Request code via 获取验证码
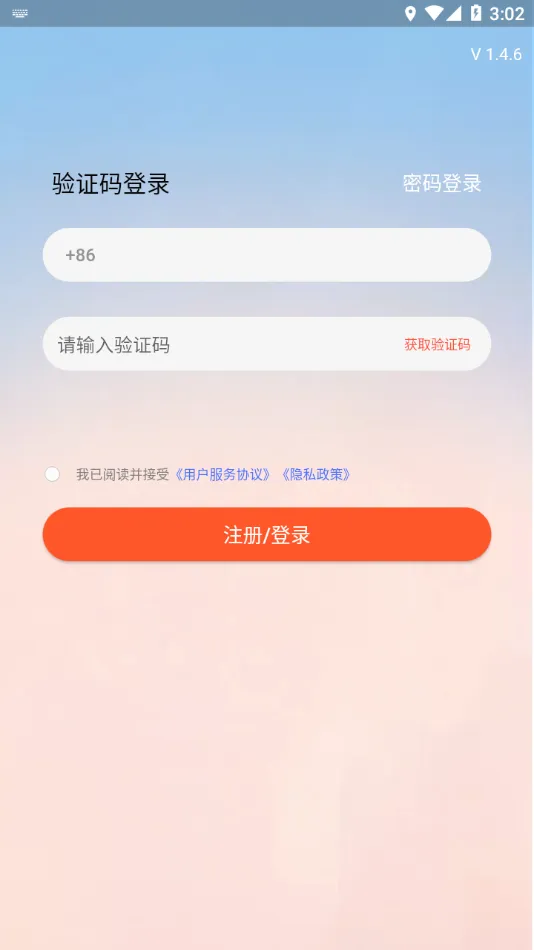The width and height of the screenshot is (534, 950). tap(437, 345)
